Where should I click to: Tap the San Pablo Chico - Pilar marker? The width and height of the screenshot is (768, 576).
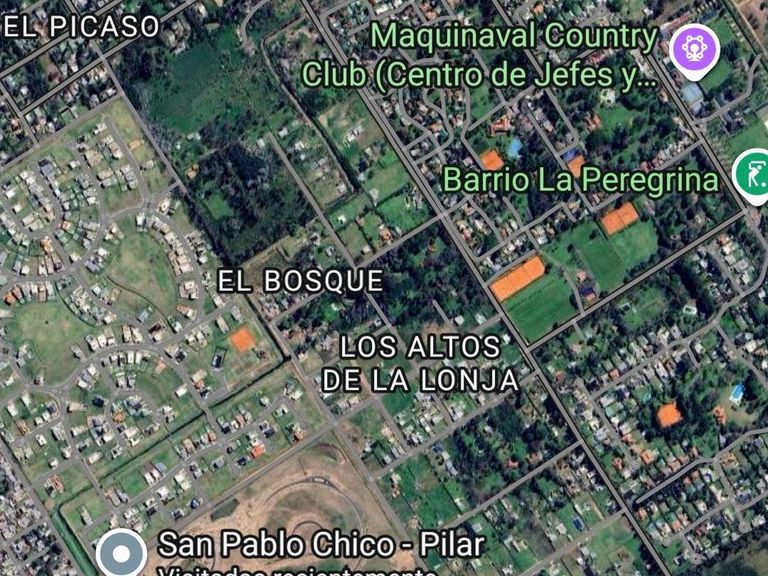(x=122, y=551)
